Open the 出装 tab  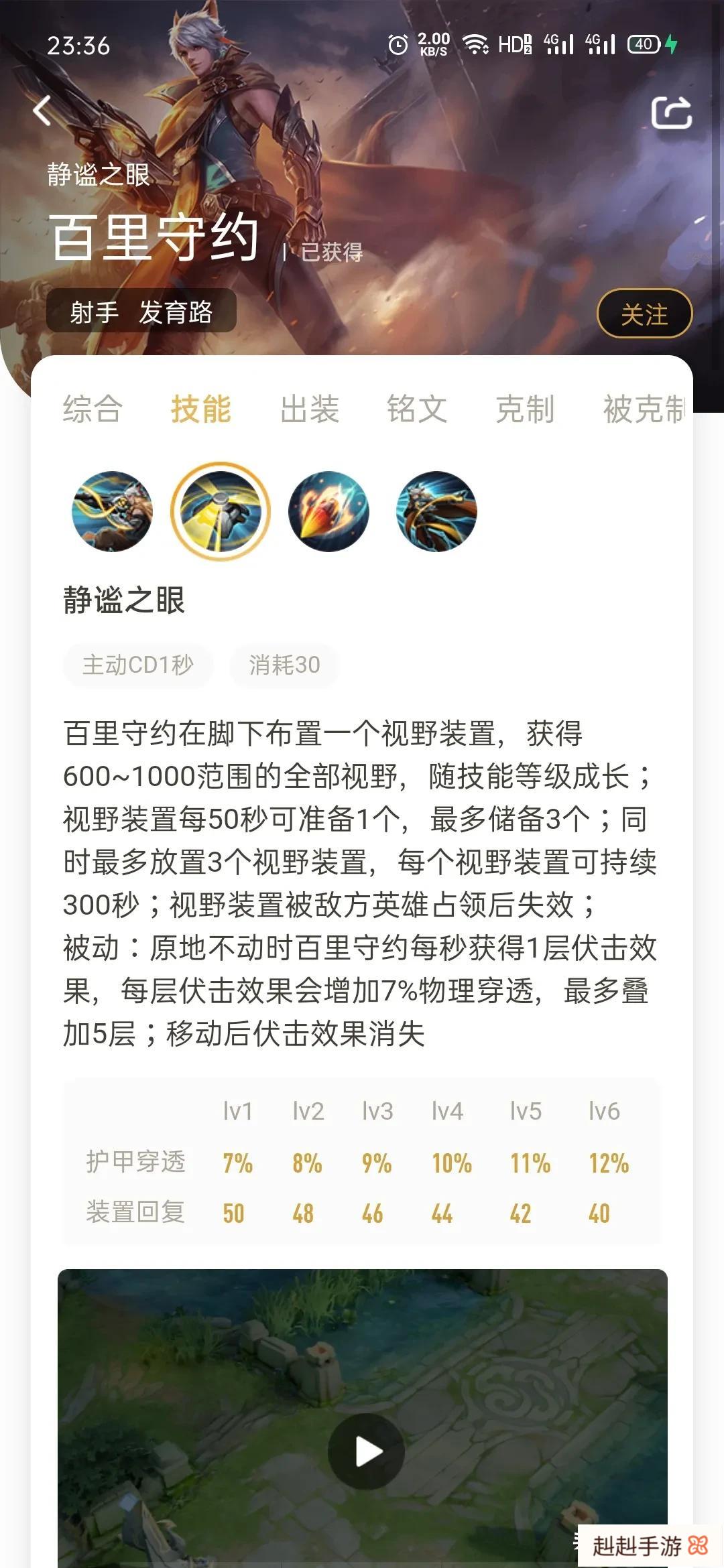click(x=309, y=409)
